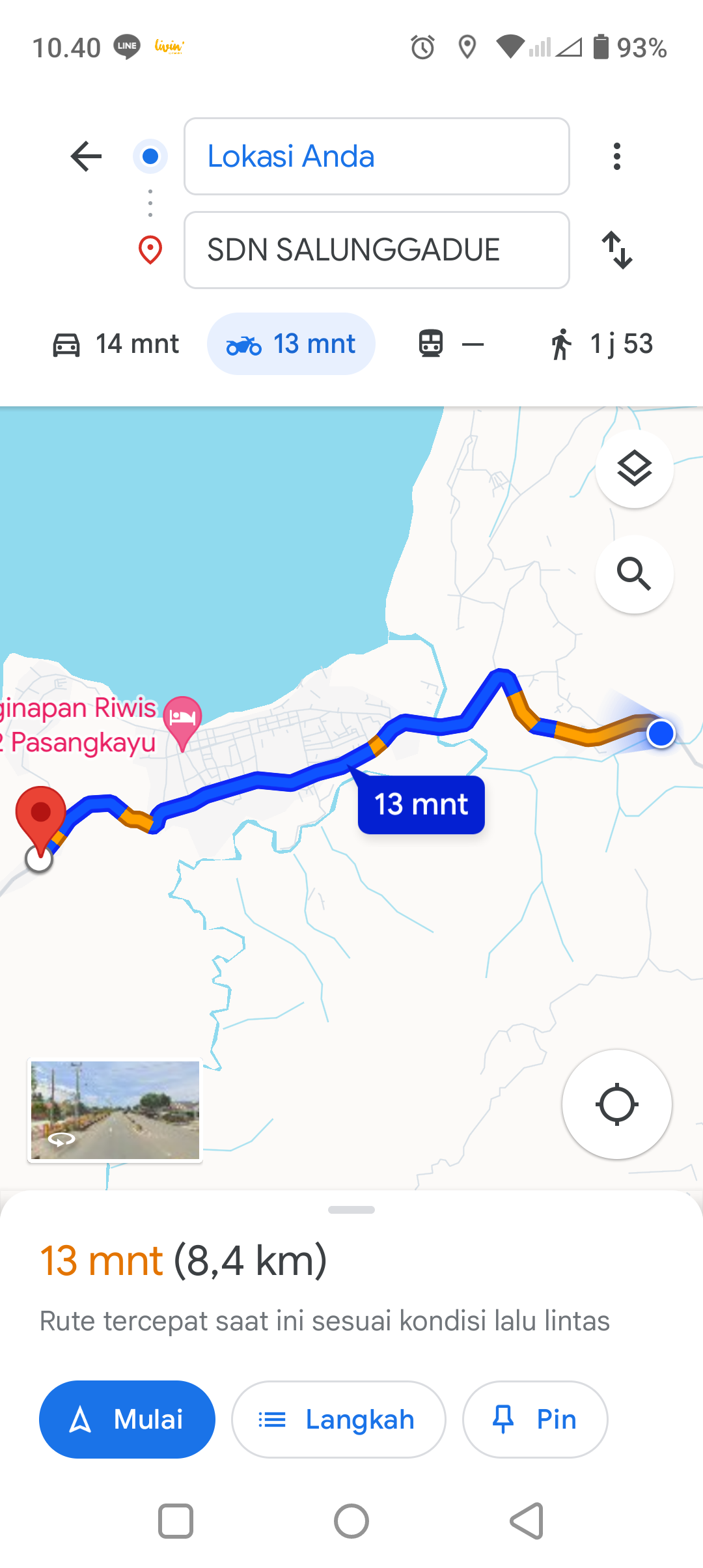Screen dimensions: 703x1568
Task: Switch to the public transit mode
Action: coord(451,344)
